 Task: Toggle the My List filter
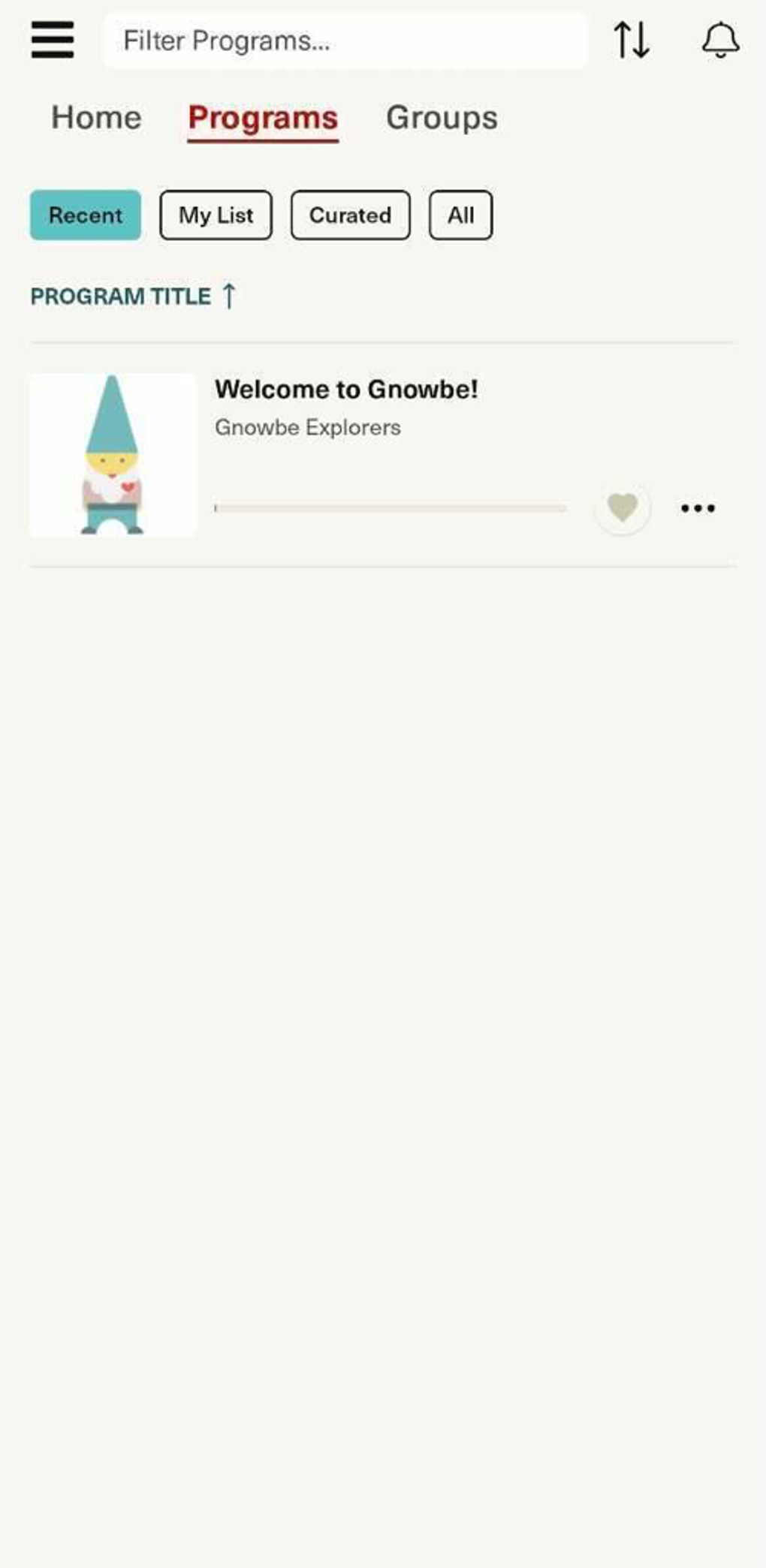click(215, 215)
